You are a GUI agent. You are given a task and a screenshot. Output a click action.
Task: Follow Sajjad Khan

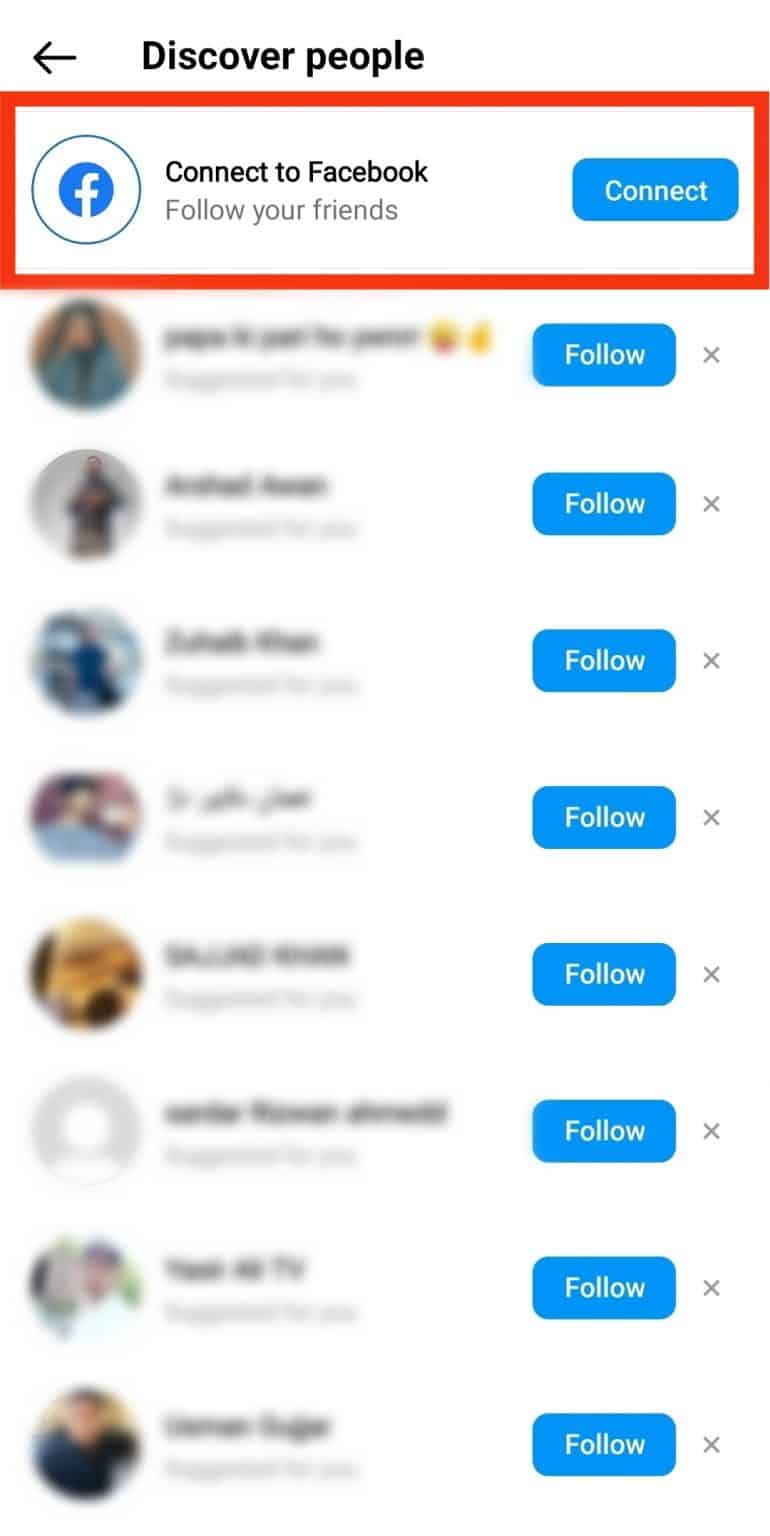pyautogui.click(x=603, y=974)
